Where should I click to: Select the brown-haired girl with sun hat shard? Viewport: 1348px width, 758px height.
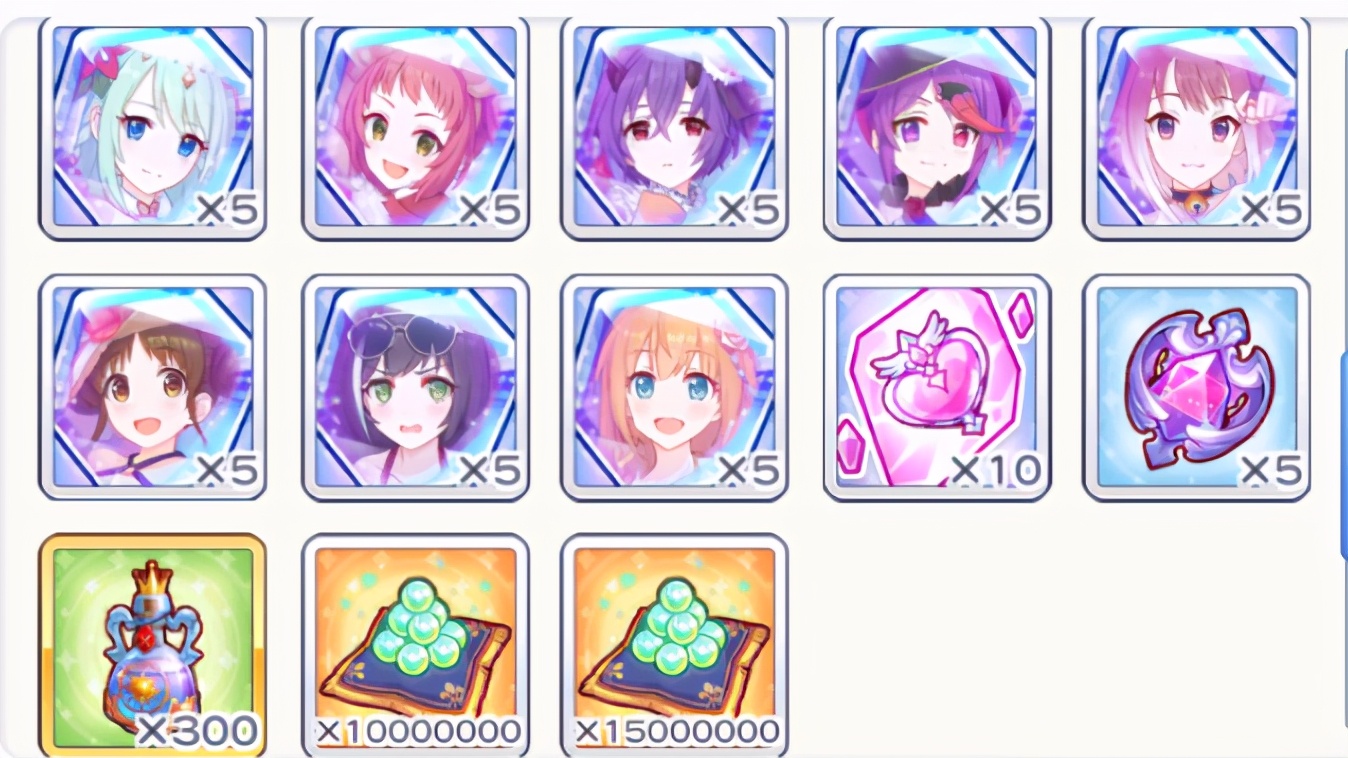click(x=152, y=387)
